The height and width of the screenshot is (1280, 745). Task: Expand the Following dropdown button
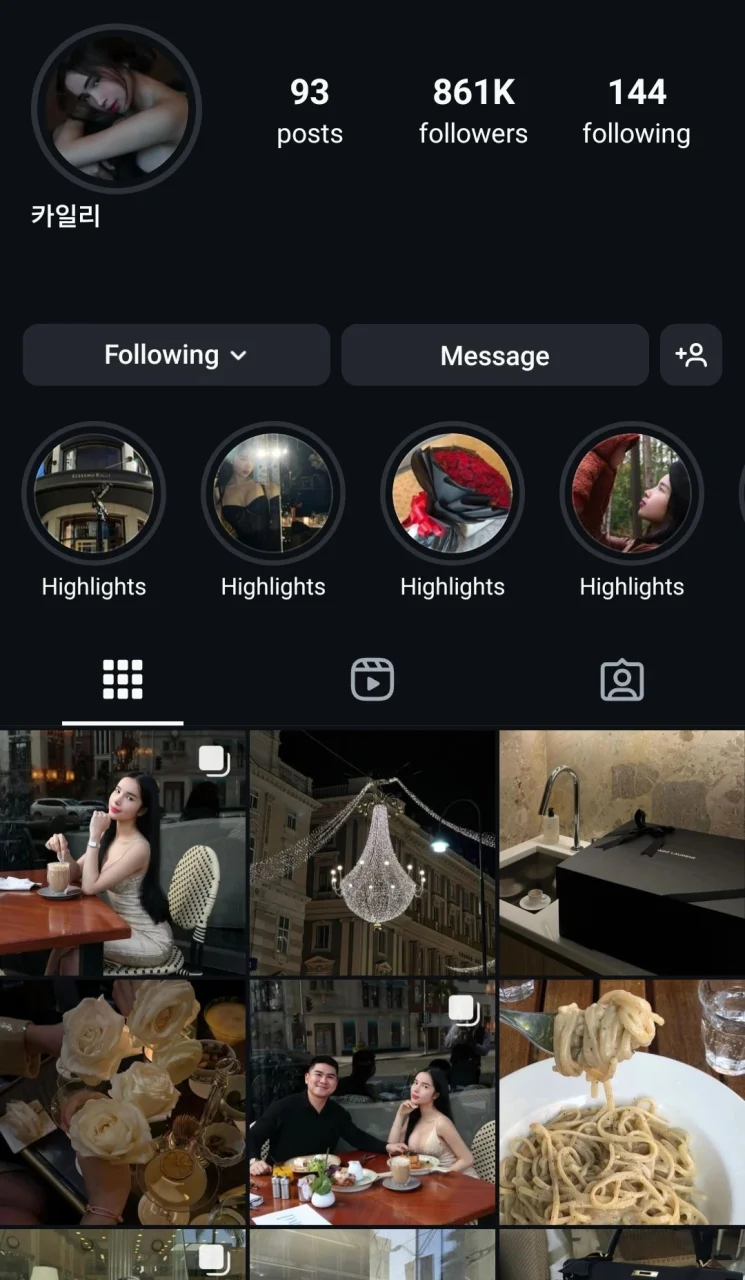[176, 355]
